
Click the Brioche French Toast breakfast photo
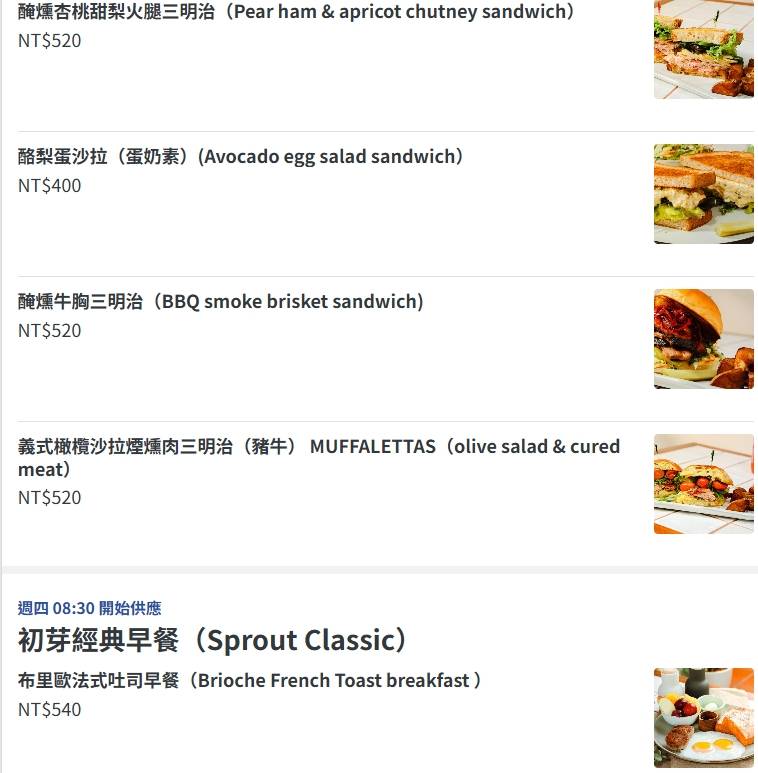pos(704,718)
